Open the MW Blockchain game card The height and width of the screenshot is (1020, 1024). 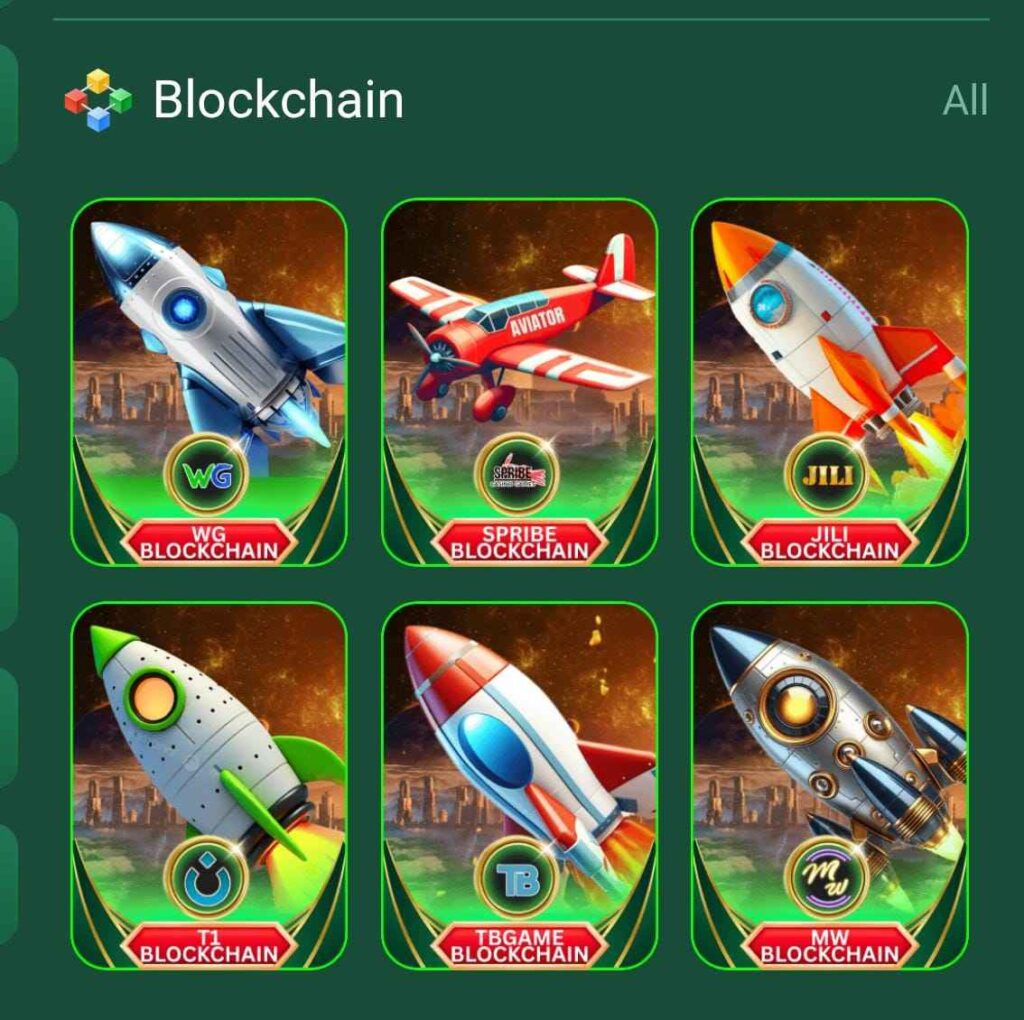829,785
